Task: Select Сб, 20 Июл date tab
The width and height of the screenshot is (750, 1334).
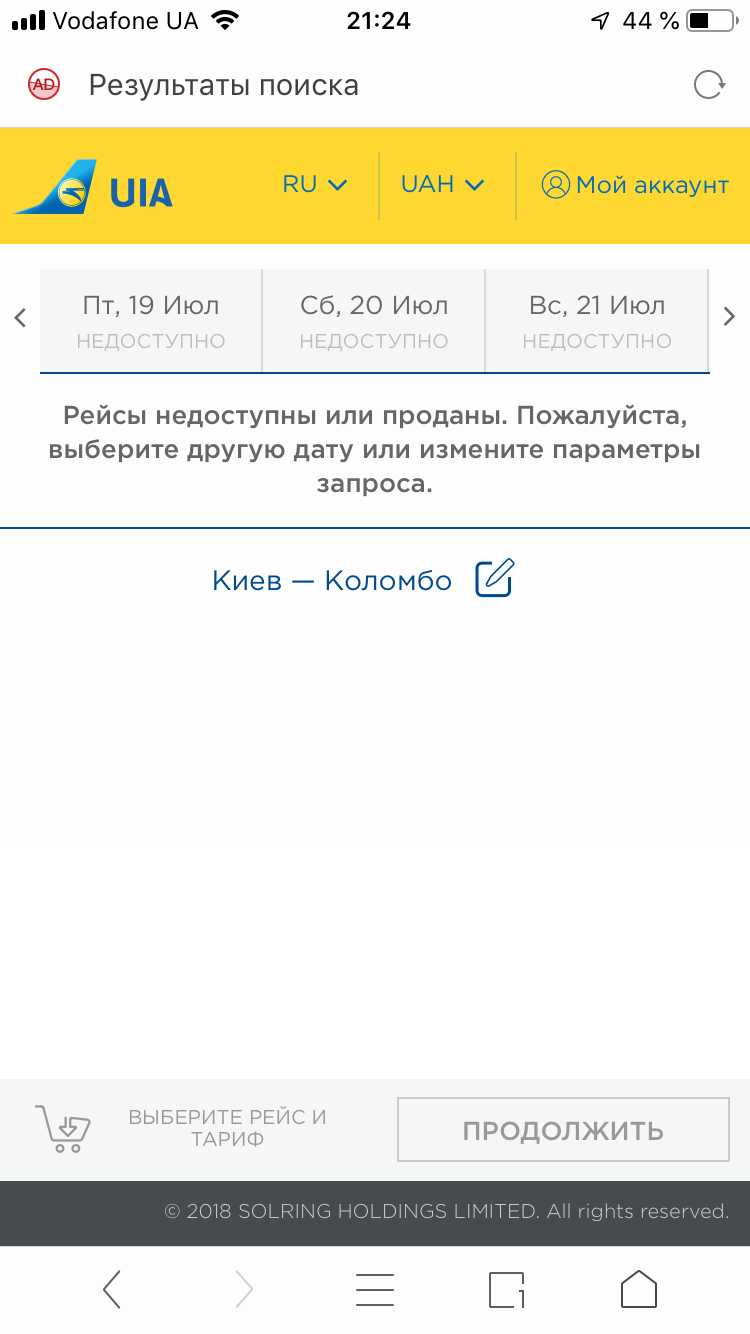Action: point(374,320)
